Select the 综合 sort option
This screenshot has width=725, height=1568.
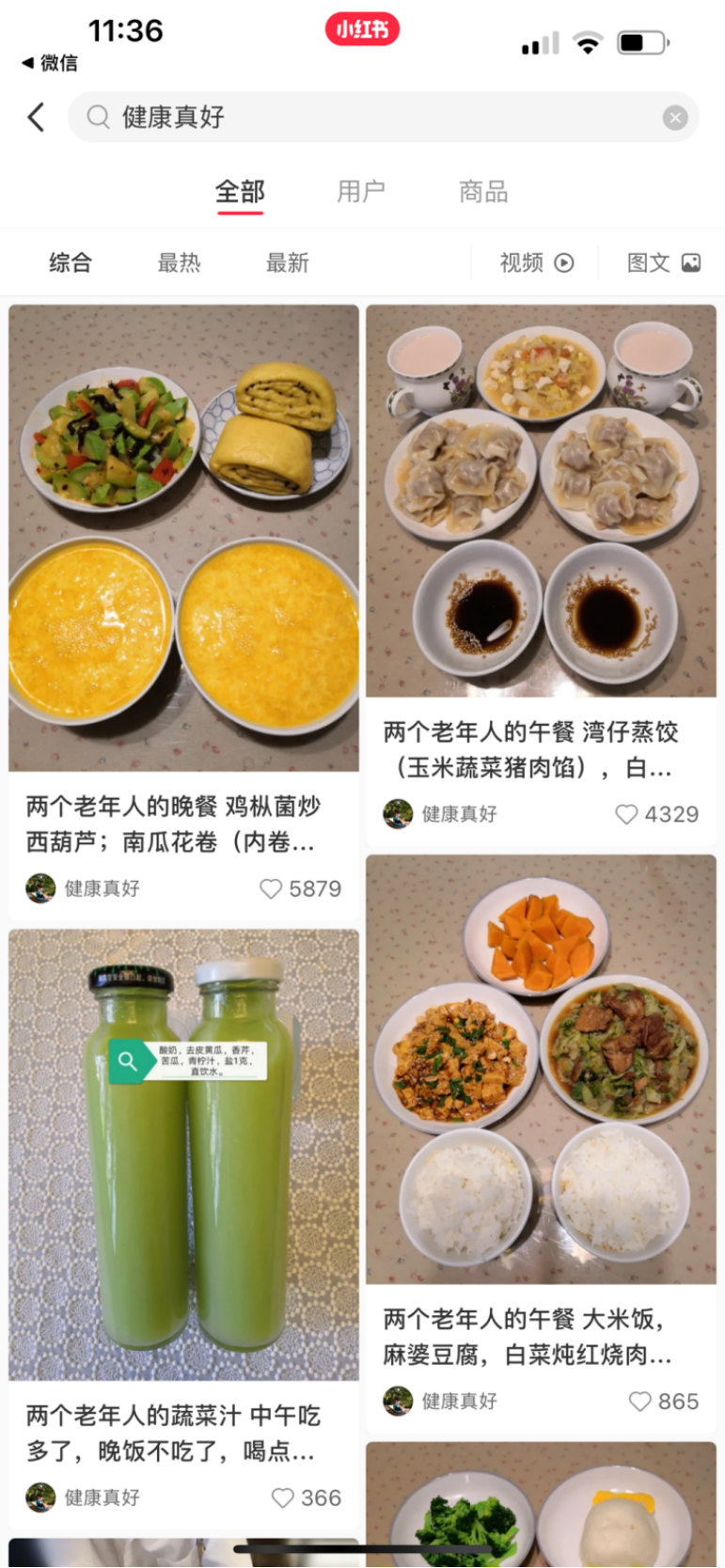point(71,263)
